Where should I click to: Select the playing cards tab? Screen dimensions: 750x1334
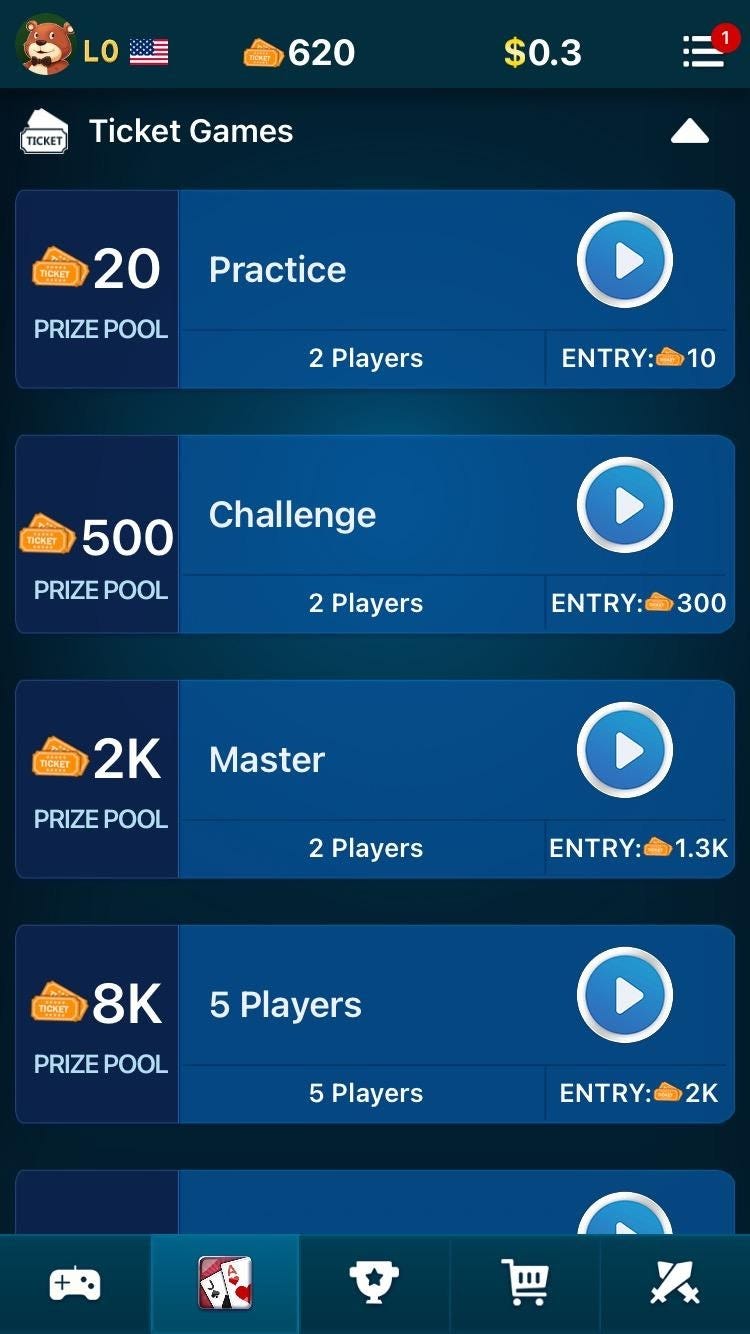225,1284
